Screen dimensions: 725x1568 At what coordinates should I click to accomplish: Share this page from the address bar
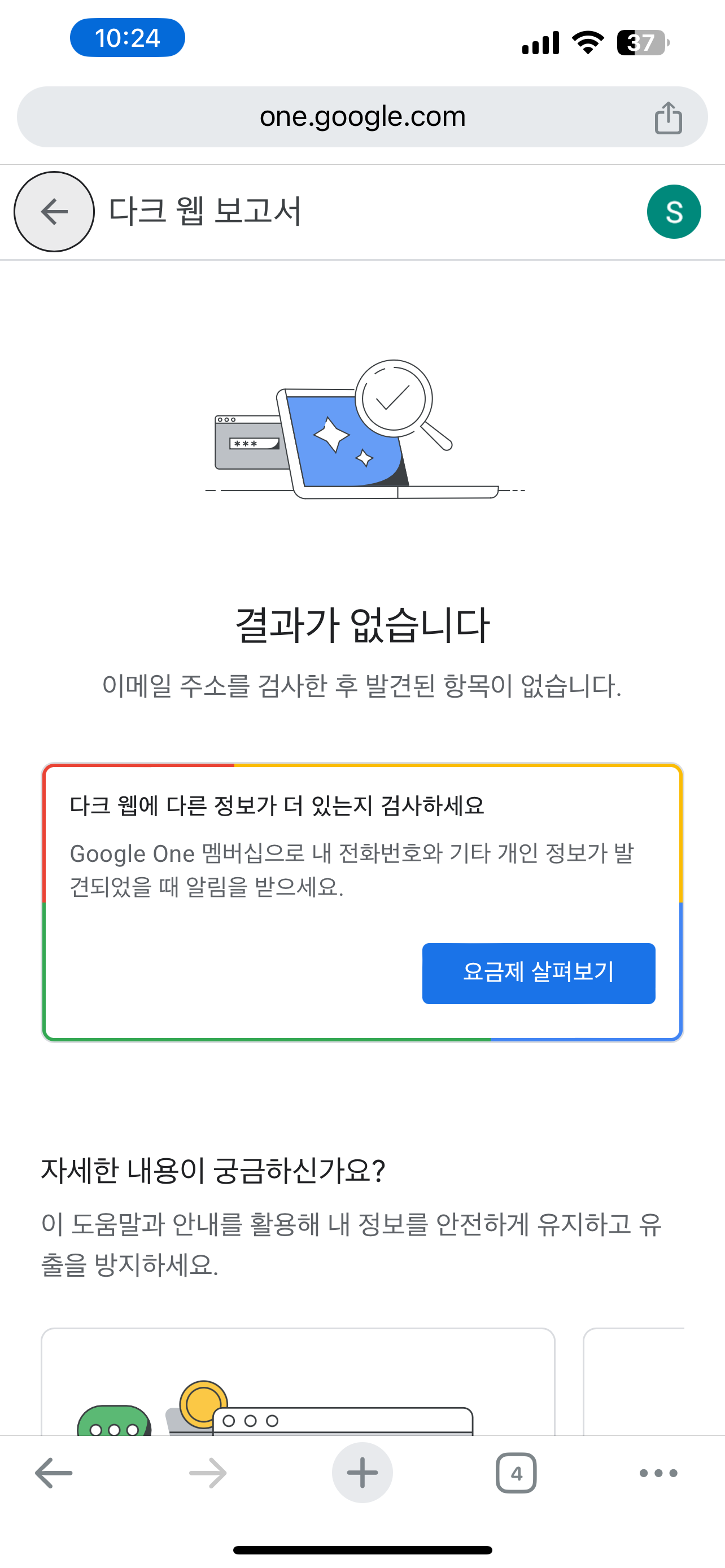(668, 117)
